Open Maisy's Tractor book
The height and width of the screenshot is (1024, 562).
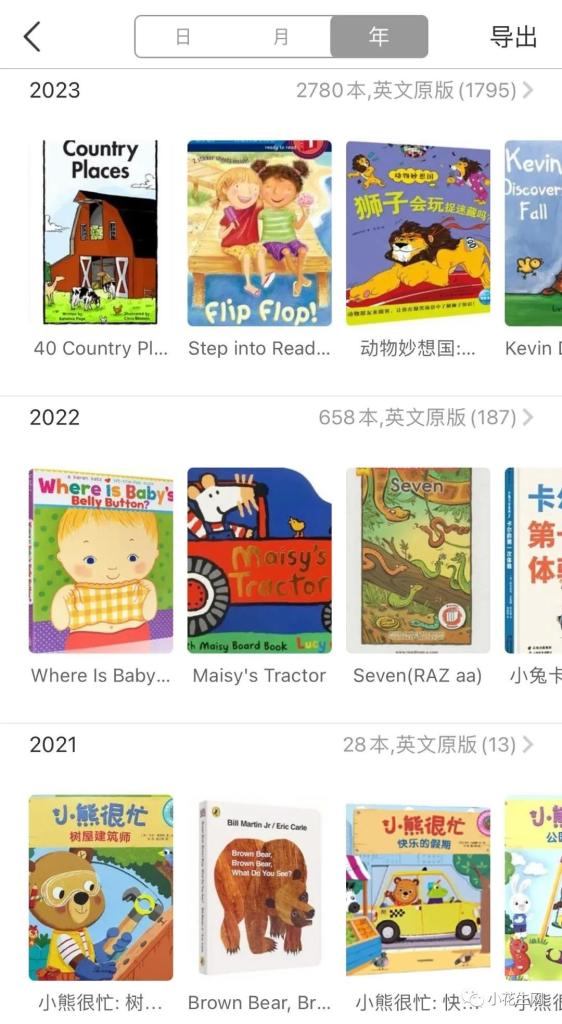pos(259,560)
